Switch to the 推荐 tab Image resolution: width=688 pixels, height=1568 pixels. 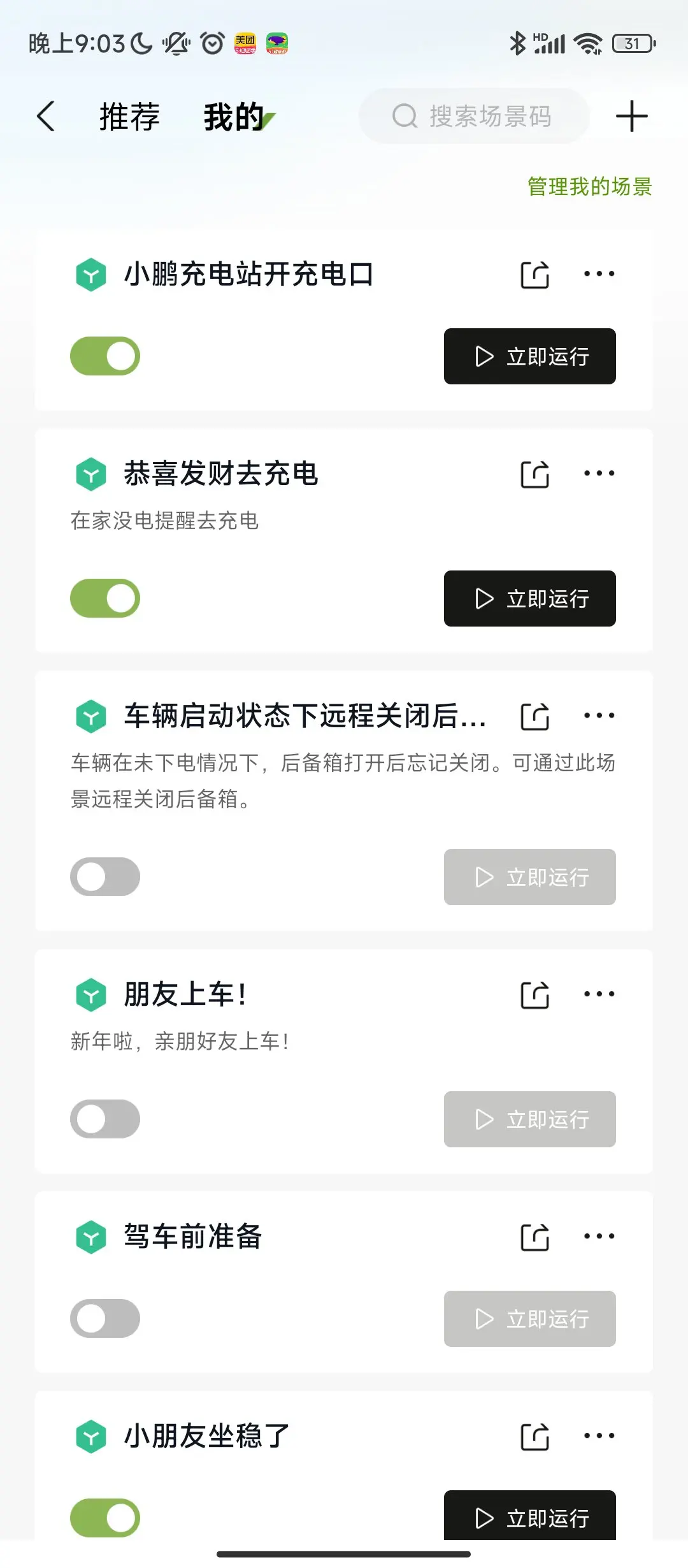129,117
